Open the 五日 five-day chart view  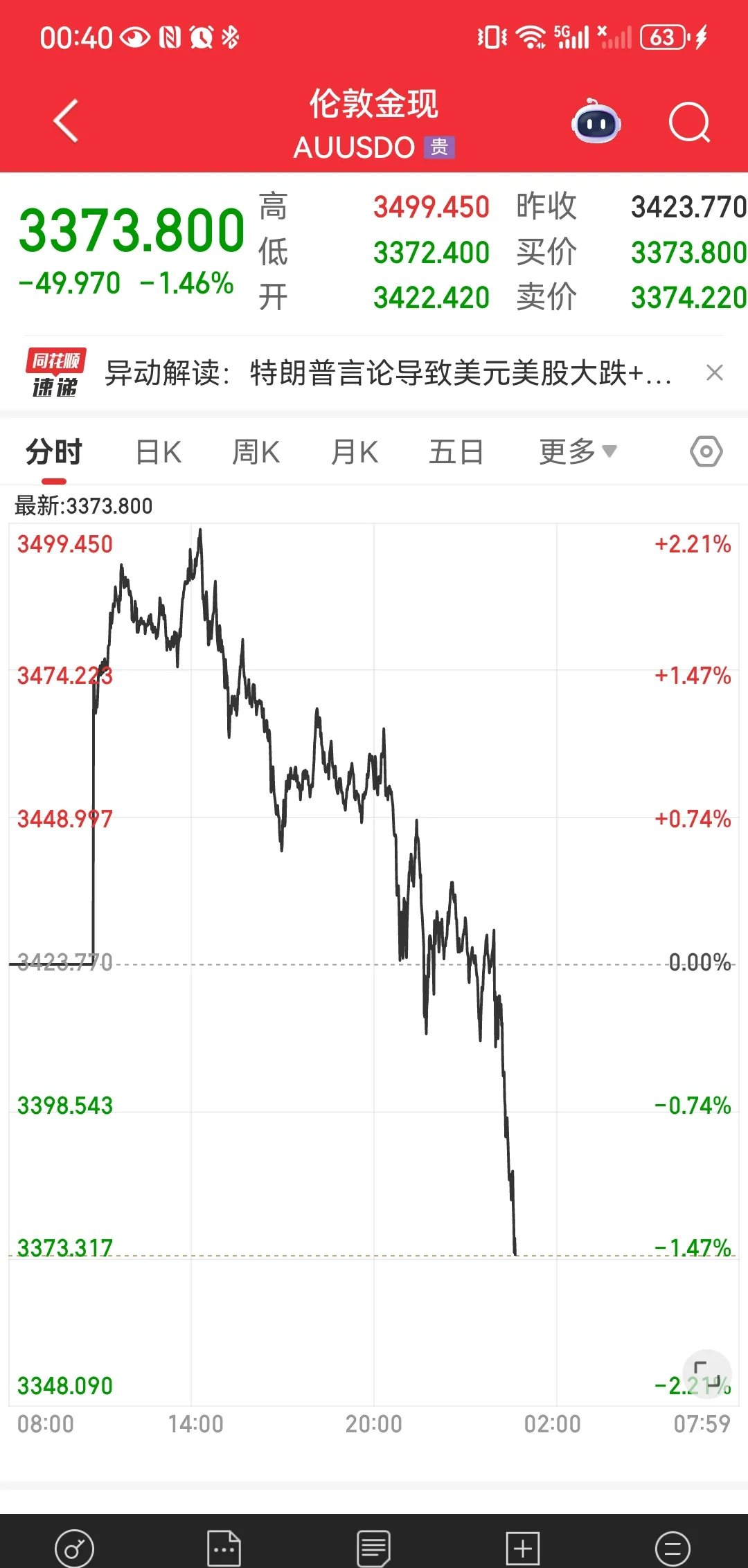(456, 451)
